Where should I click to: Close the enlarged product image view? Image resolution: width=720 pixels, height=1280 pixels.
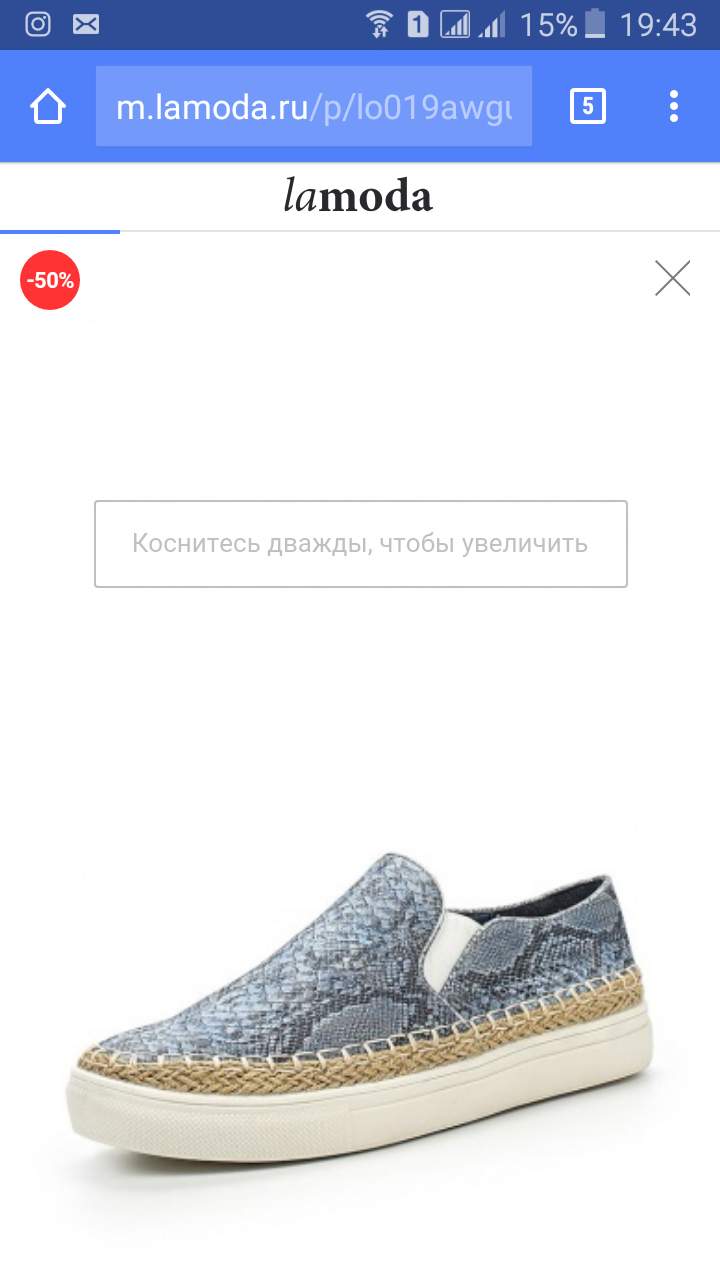pyautogui.click(x=673, y=278)
